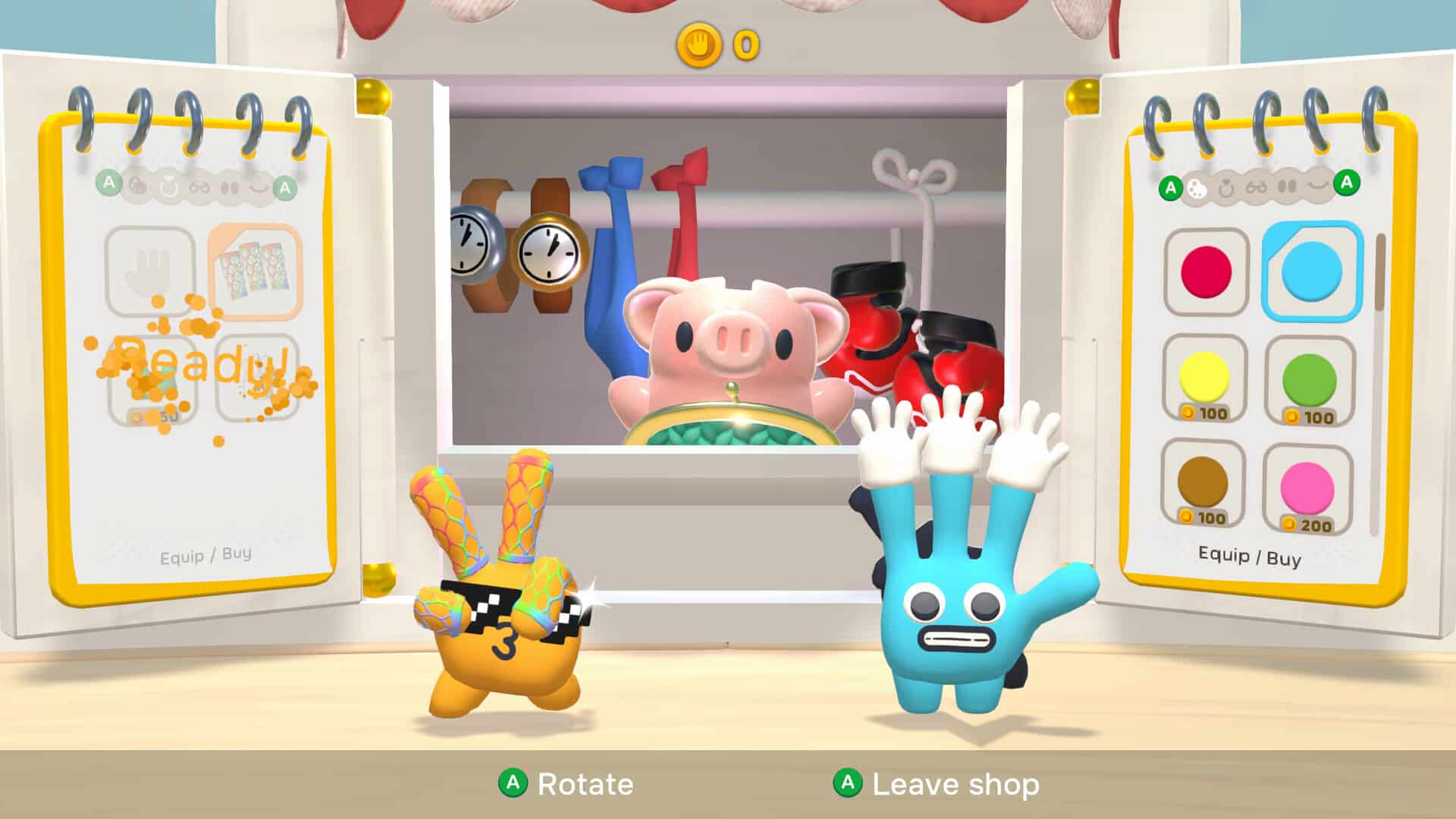1456x819 pixels.
Task: Tap the Rotate button
Action: click(x=566, y=783)
